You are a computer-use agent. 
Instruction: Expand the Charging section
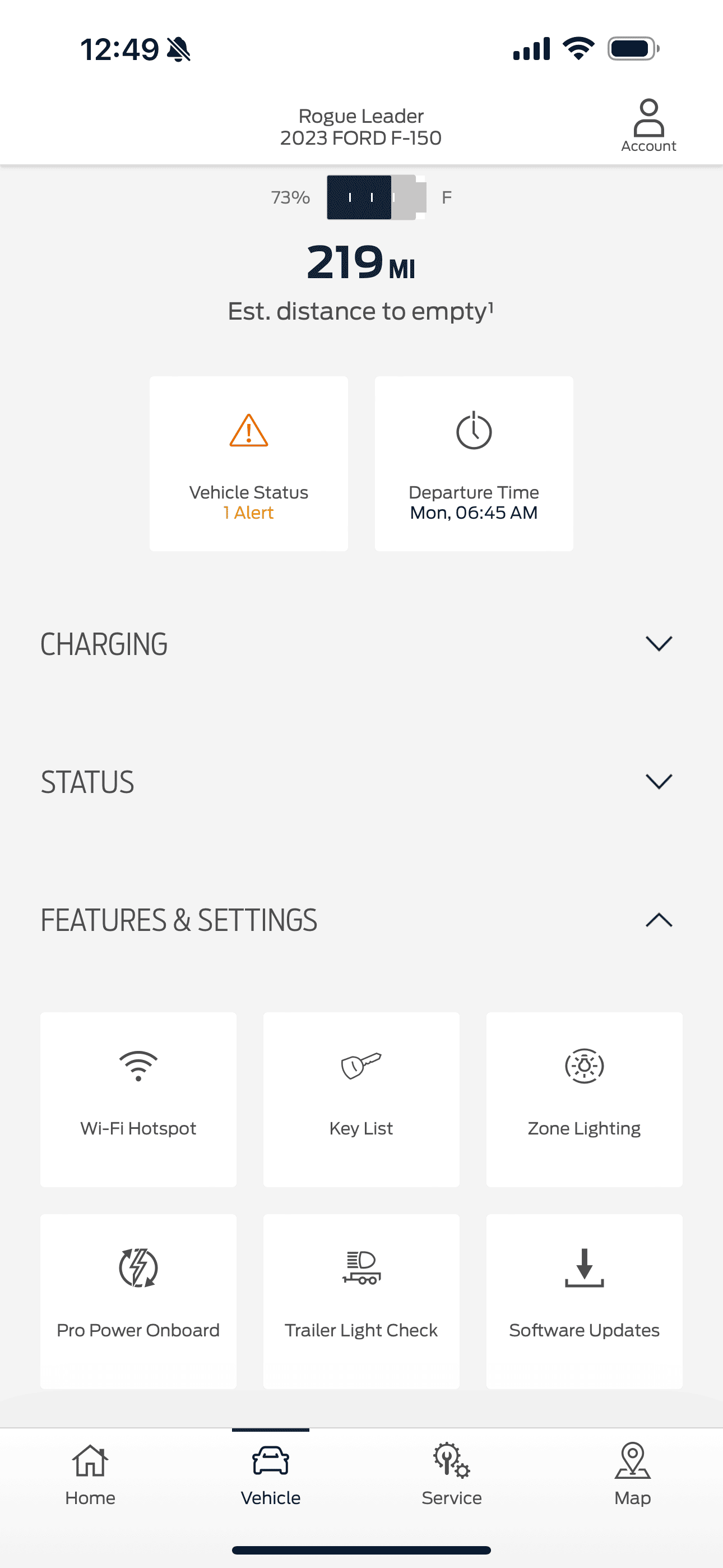point(658,644)
